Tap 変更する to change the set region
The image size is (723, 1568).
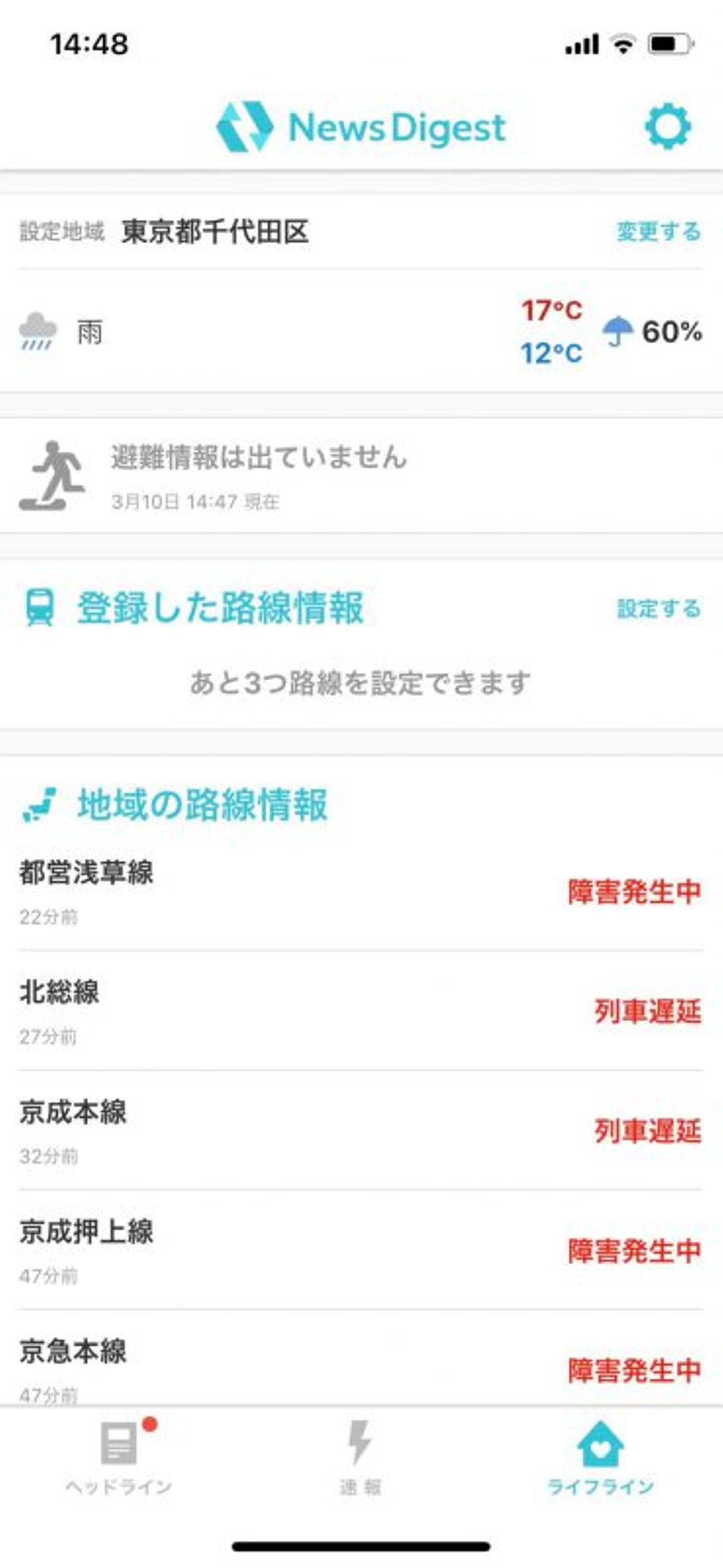[x=659, y=232]
